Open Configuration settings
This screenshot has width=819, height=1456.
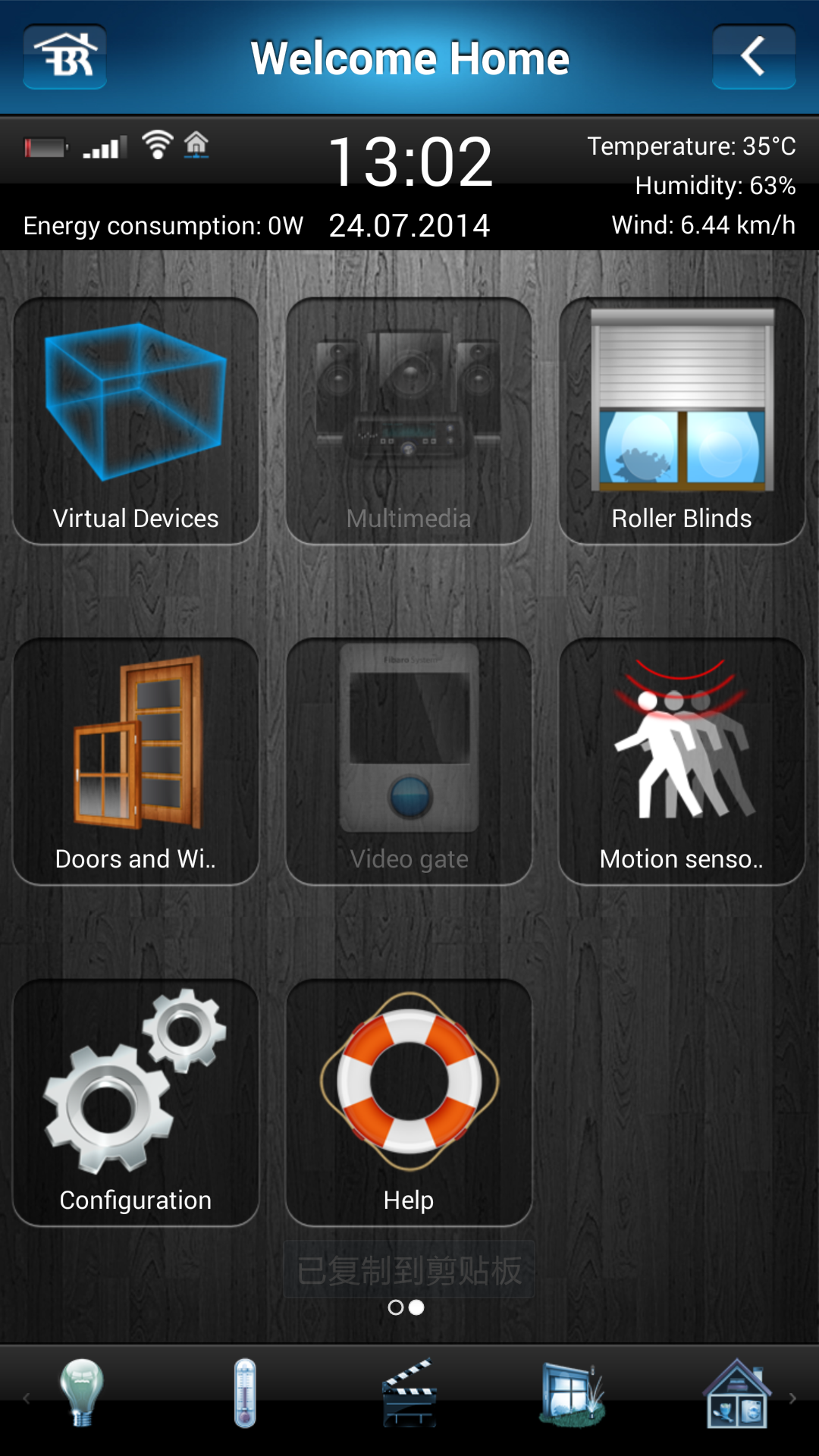click(x=136, y=1103)
